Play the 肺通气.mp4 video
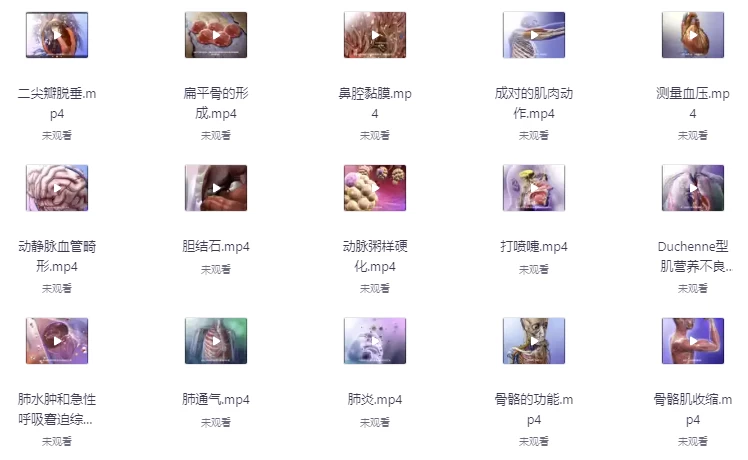 (x=216, y=341)
